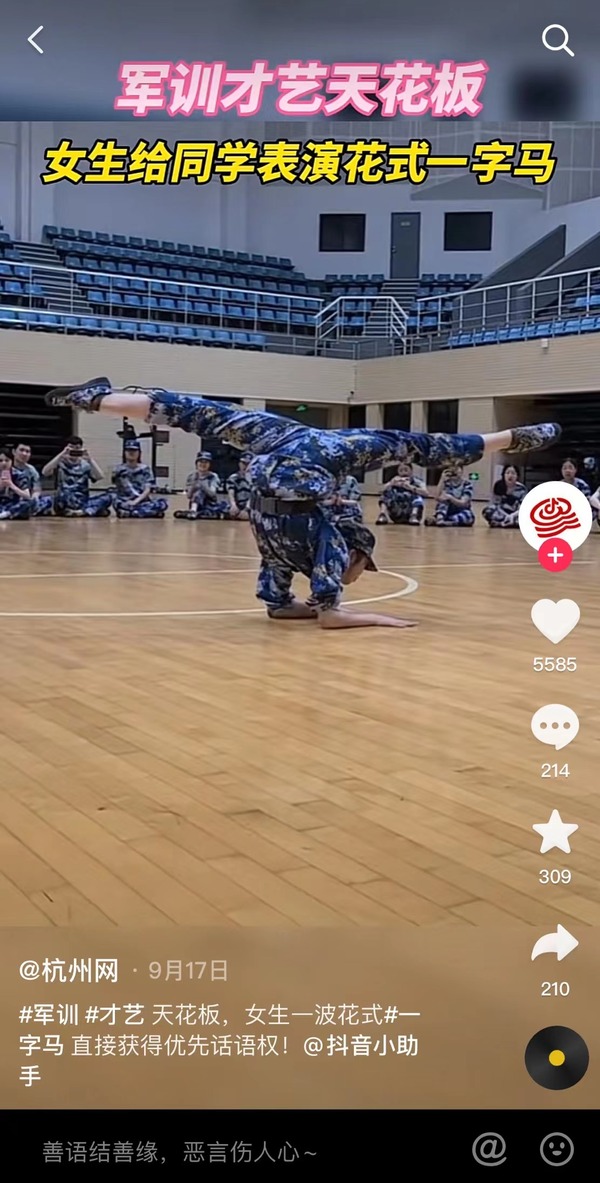Screen dimensions: 600x1183
Task: Open the 杭州网 profile avatar
Action: pyautogui.click(x=555, y=516)
